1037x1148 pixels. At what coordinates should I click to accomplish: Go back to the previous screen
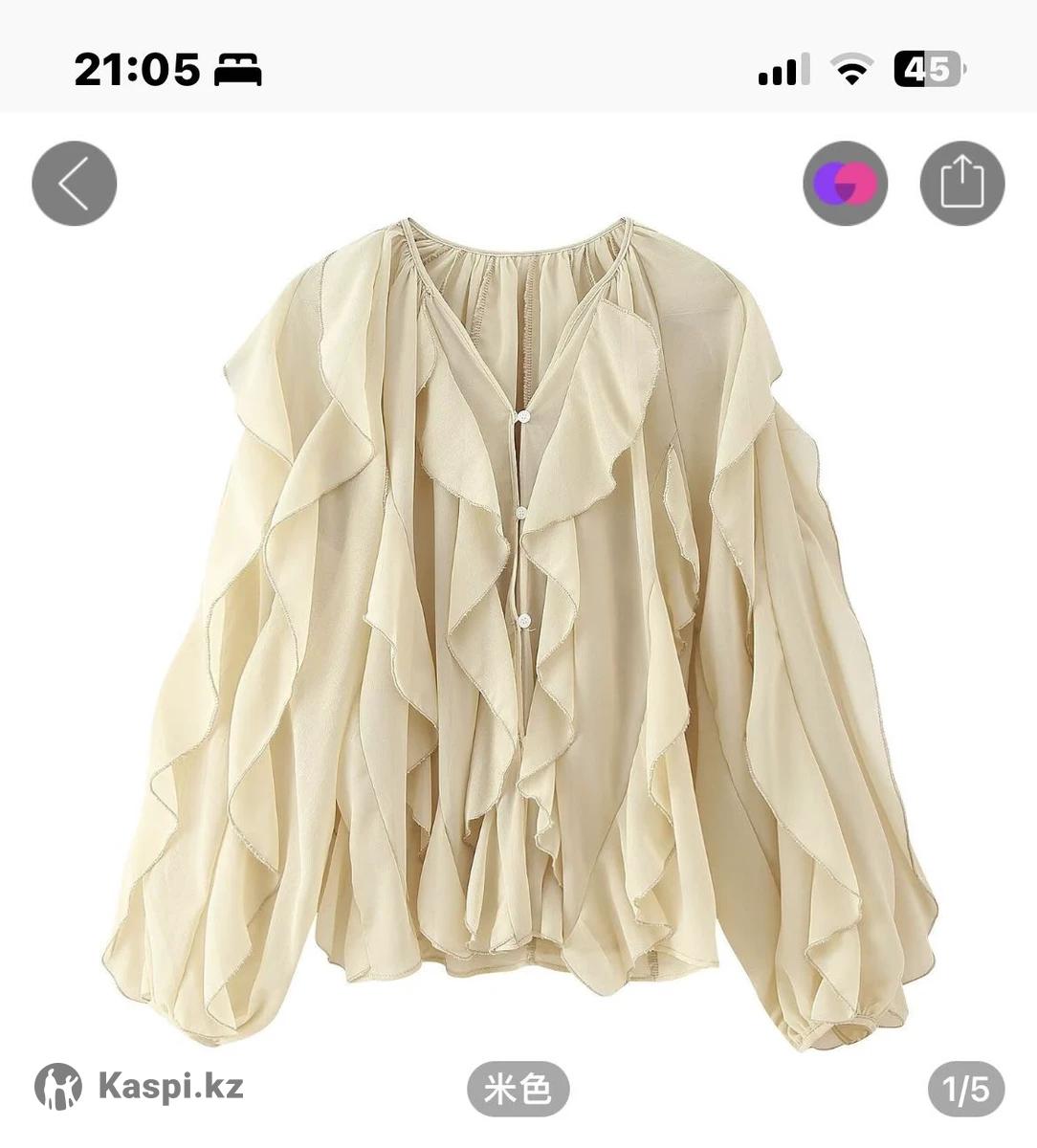click(74, 184)
